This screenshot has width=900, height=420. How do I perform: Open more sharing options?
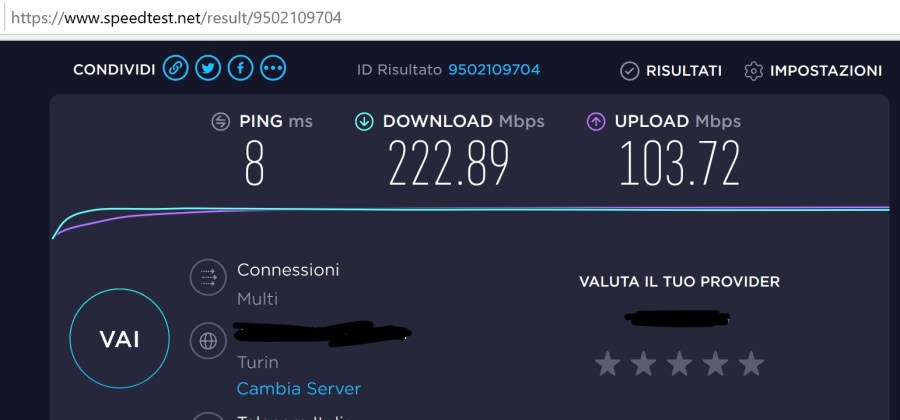pos(273,69)
